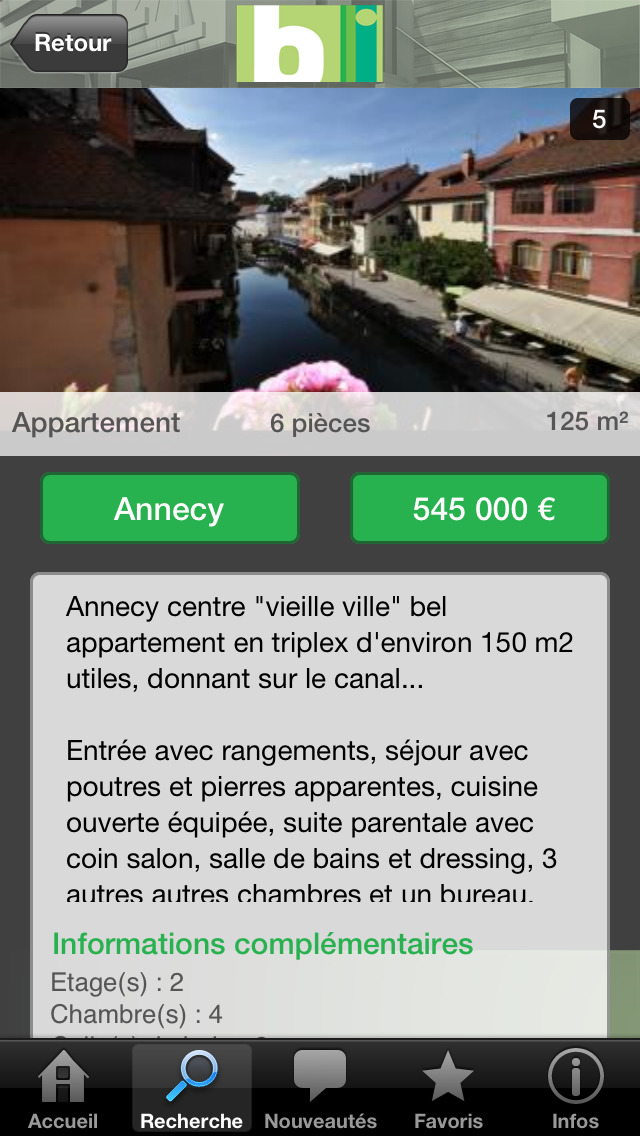Switch to the Recherche tab

[x=191, y=1088]
